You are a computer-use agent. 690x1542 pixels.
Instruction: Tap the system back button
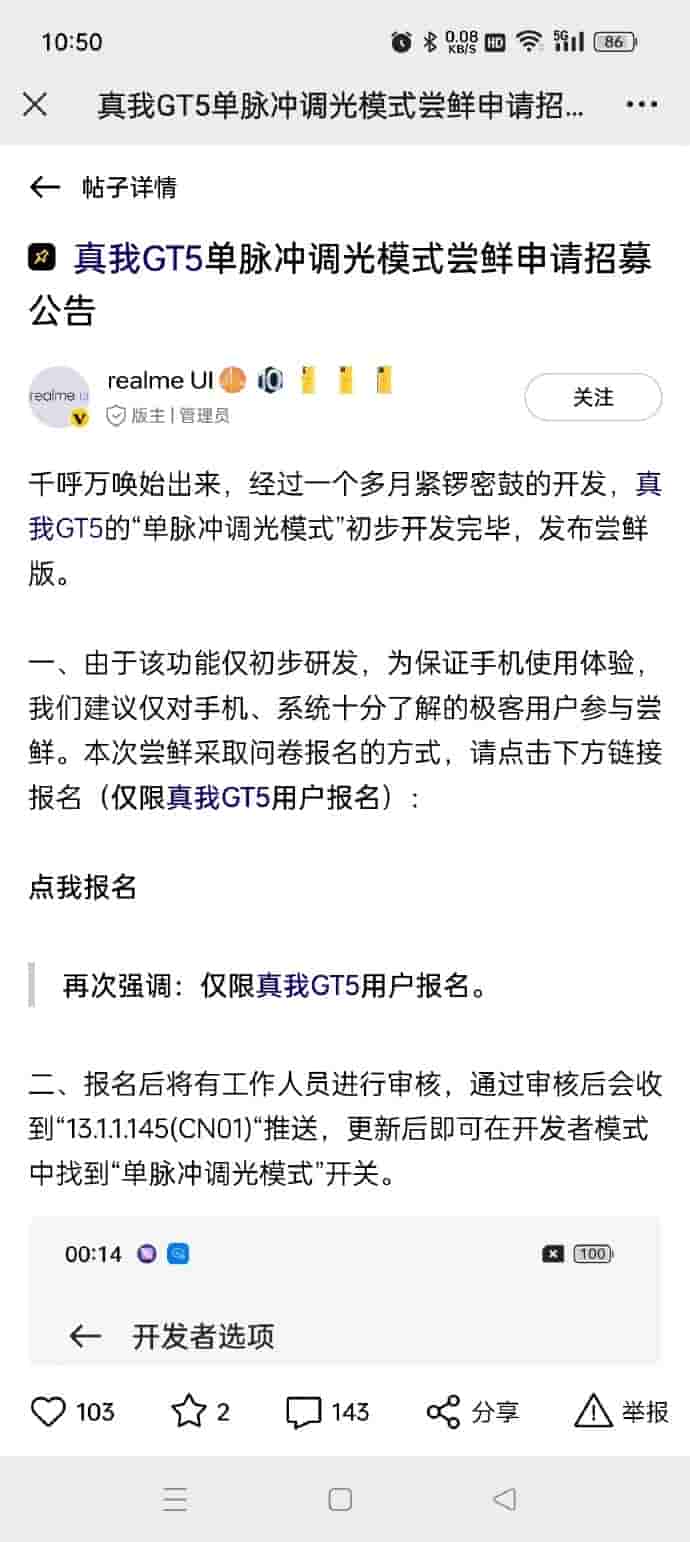coord(505,1499)
